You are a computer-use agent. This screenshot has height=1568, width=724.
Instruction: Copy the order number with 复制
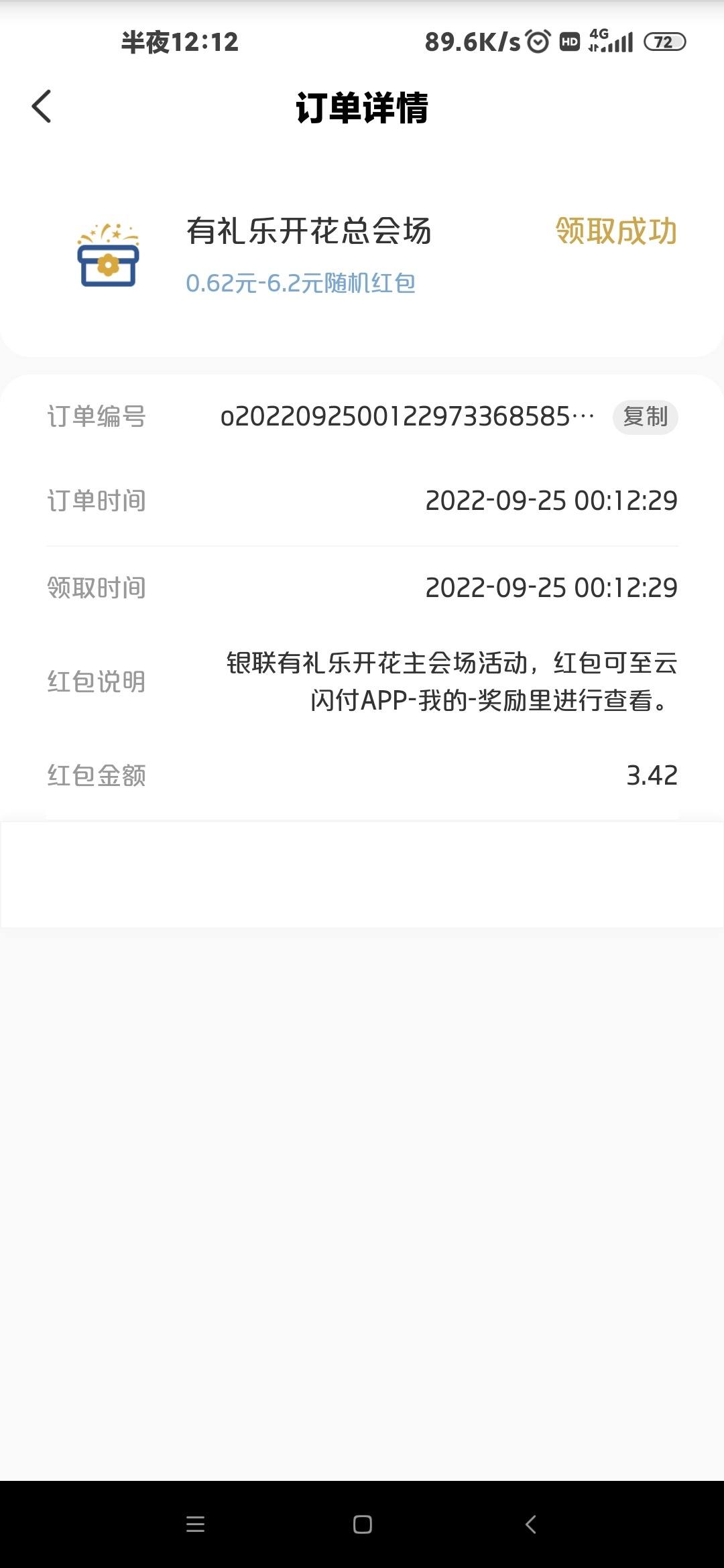coord(645,417)
